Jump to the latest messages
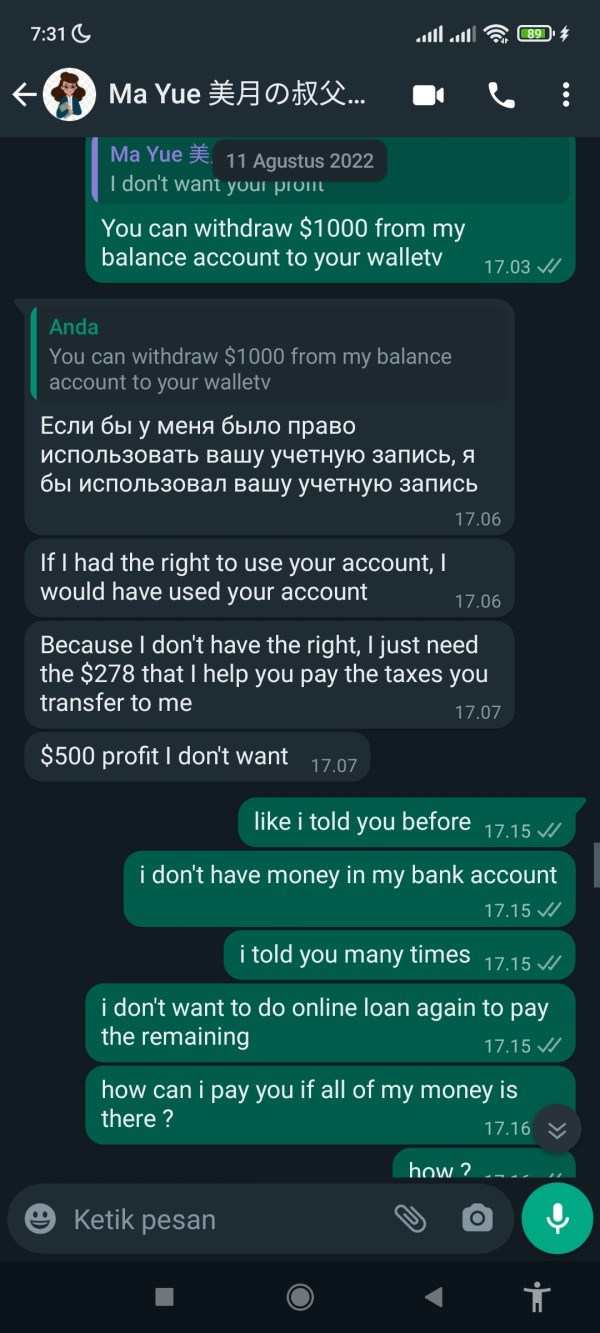600x1333 pixels. (x=557, y=1130)
